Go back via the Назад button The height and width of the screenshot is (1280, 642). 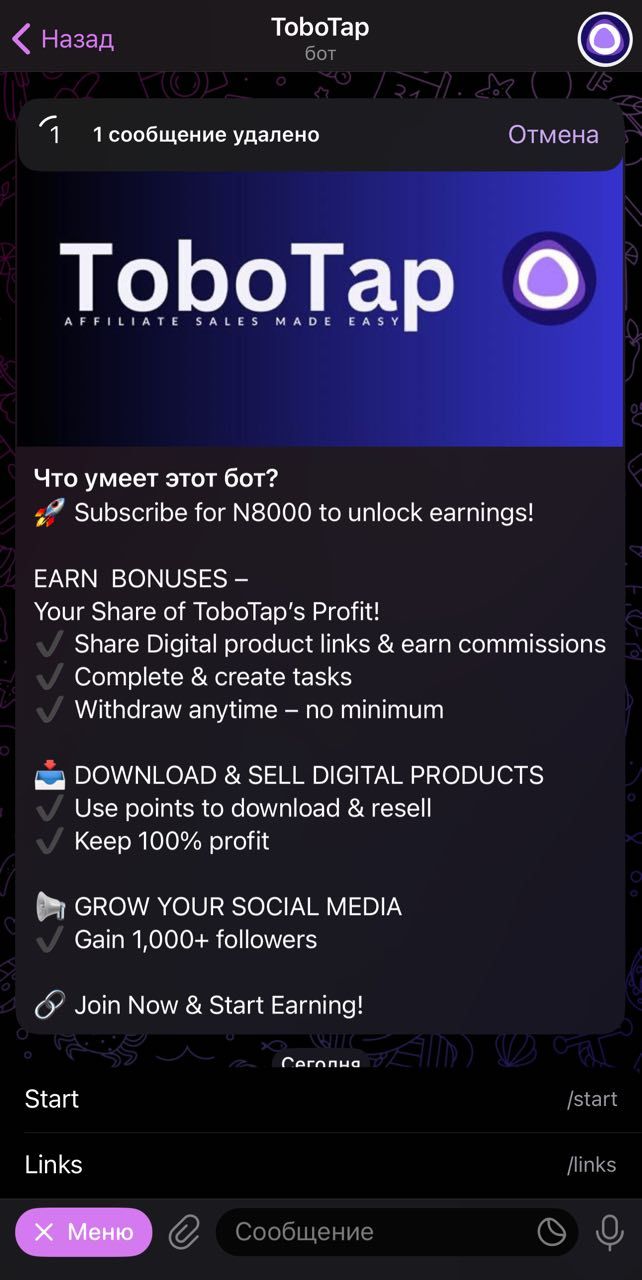coord(63,39)
